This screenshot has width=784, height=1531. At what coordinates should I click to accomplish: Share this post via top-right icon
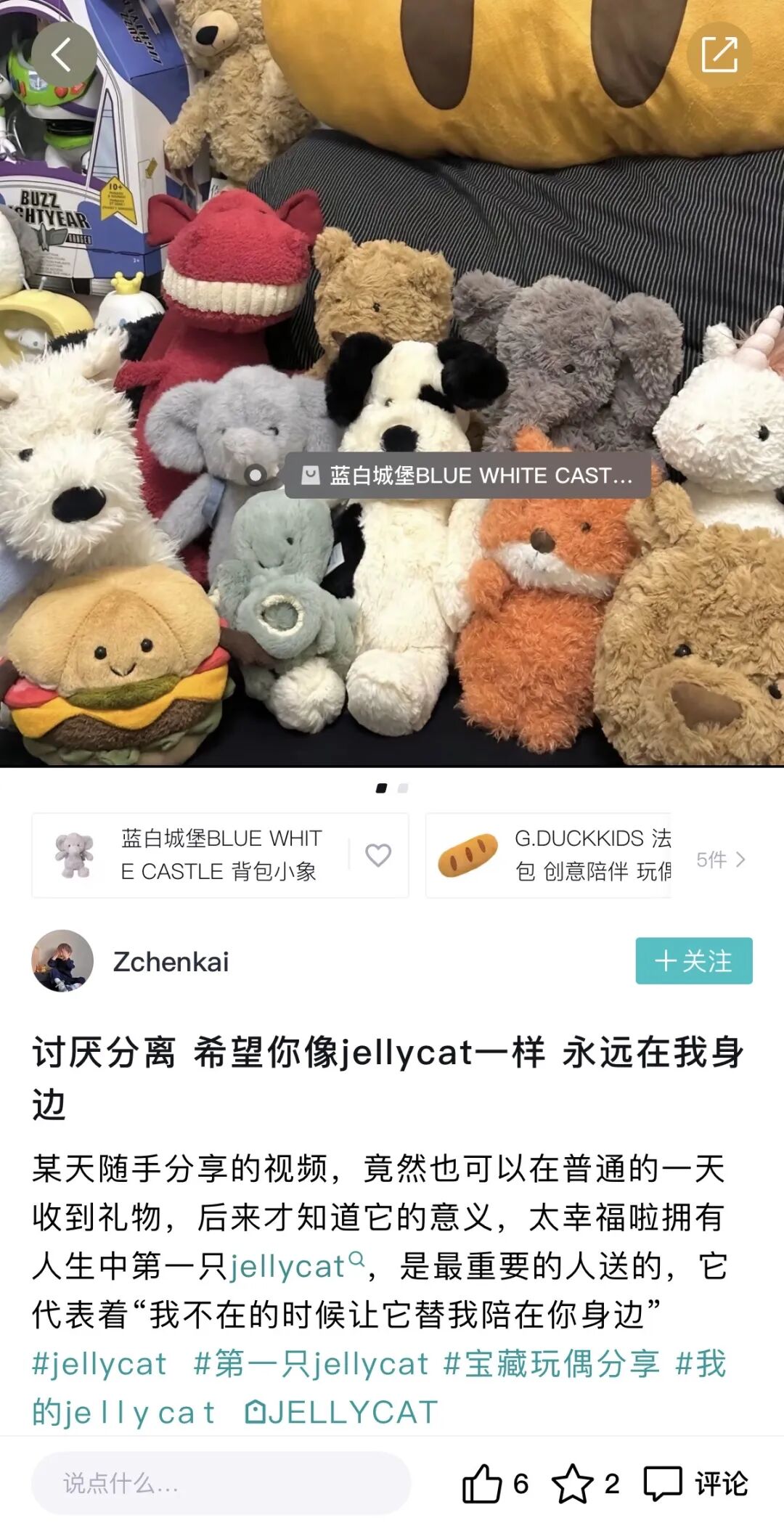point(719,55)
